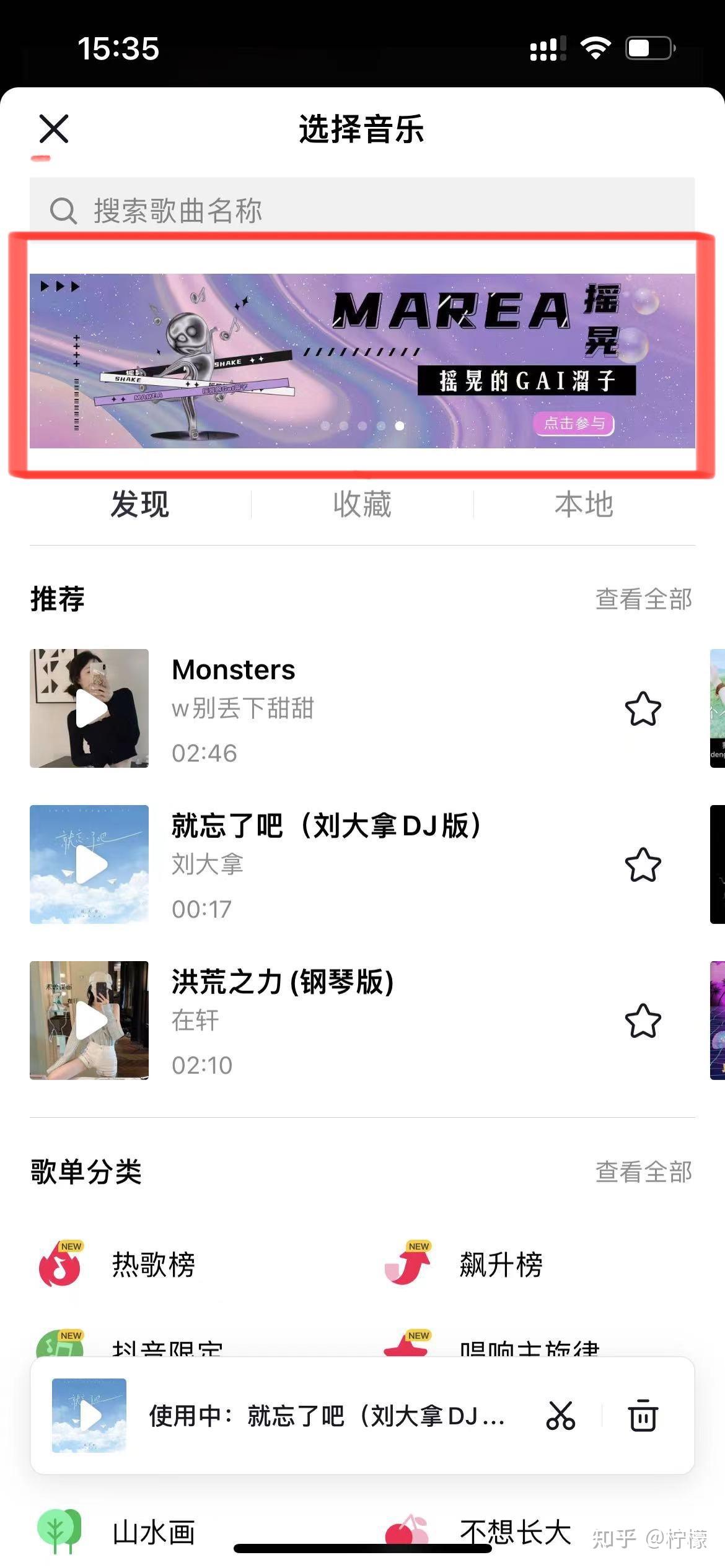Open the MAREA 摇晃 banner
The image size is (725, 1568).
(x=362, y=360)
